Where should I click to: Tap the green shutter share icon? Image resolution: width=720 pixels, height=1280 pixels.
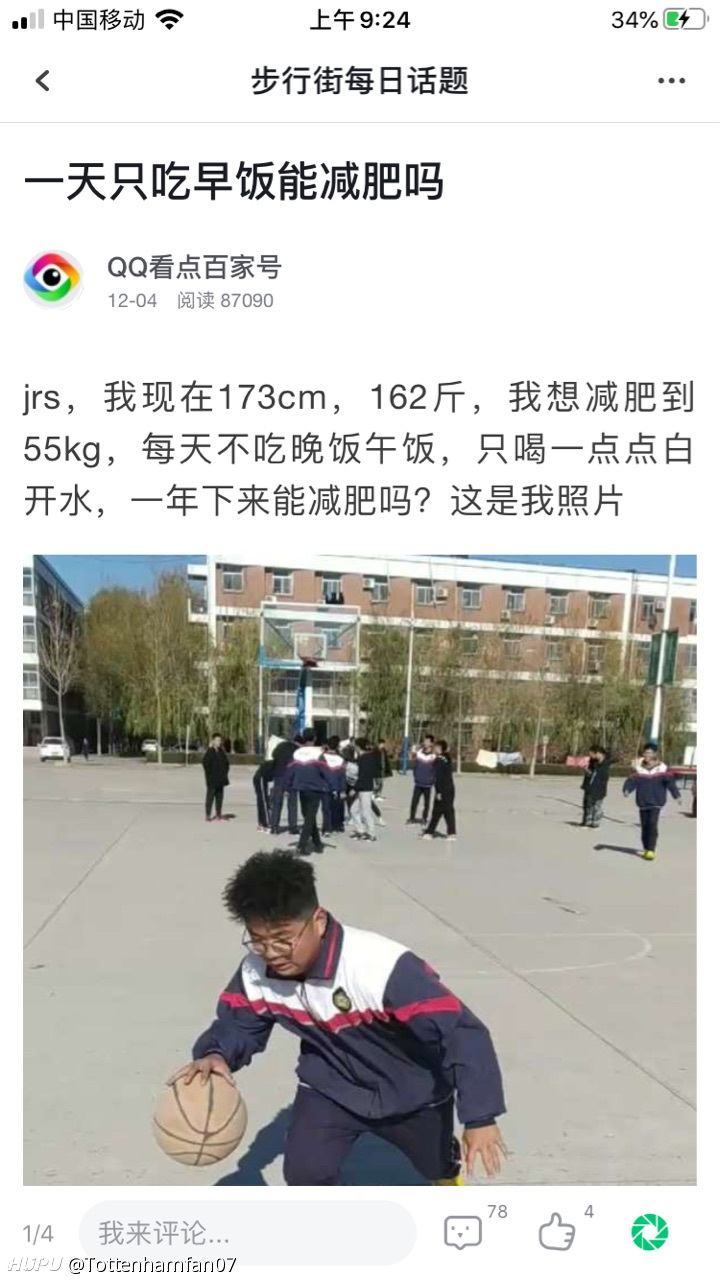[650, 1232]
